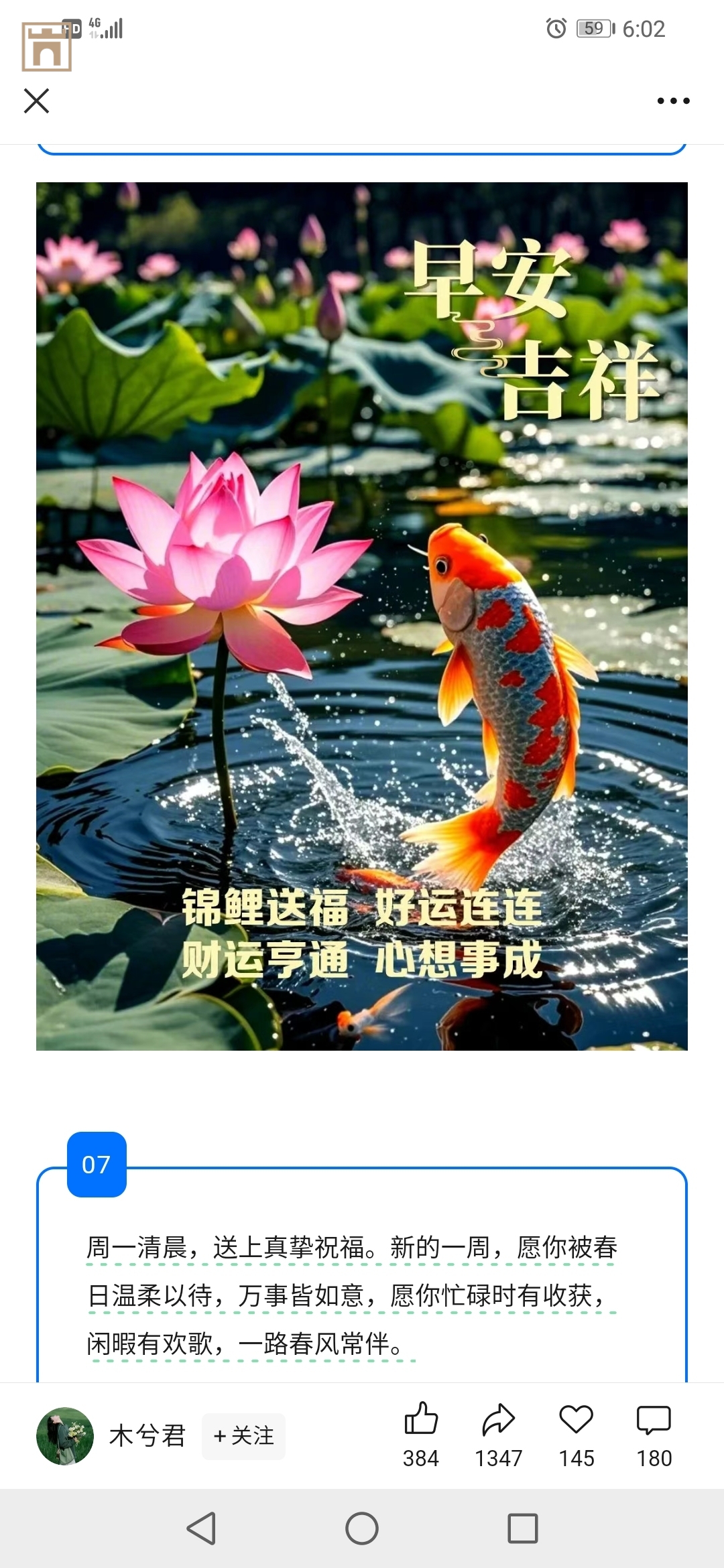This screenshot has width=724, height=1568.
Task: Open recent apps with the square button
Action: 523,1528
